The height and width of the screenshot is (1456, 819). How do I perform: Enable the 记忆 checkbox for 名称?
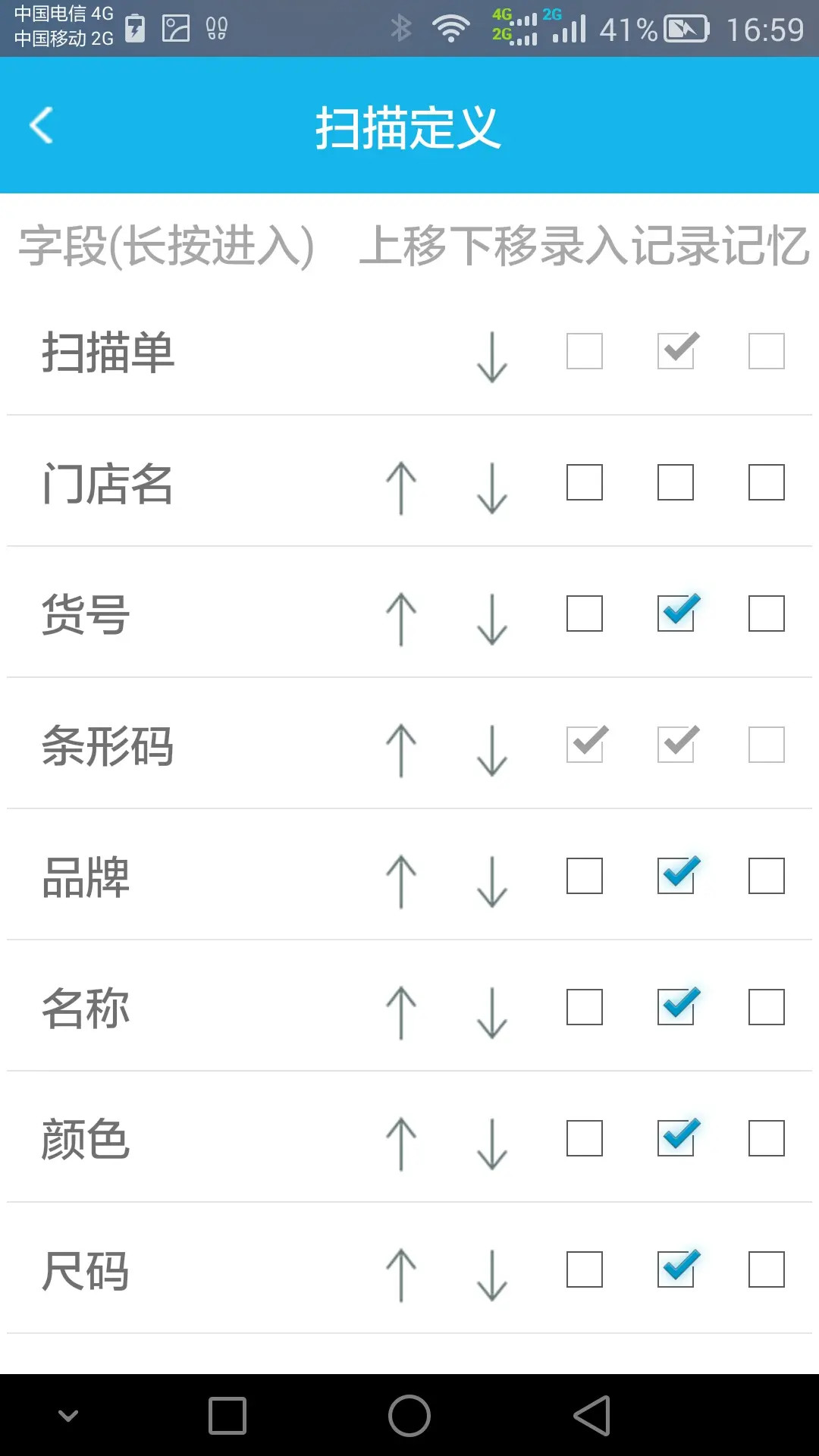click(x=767, y=1007)
